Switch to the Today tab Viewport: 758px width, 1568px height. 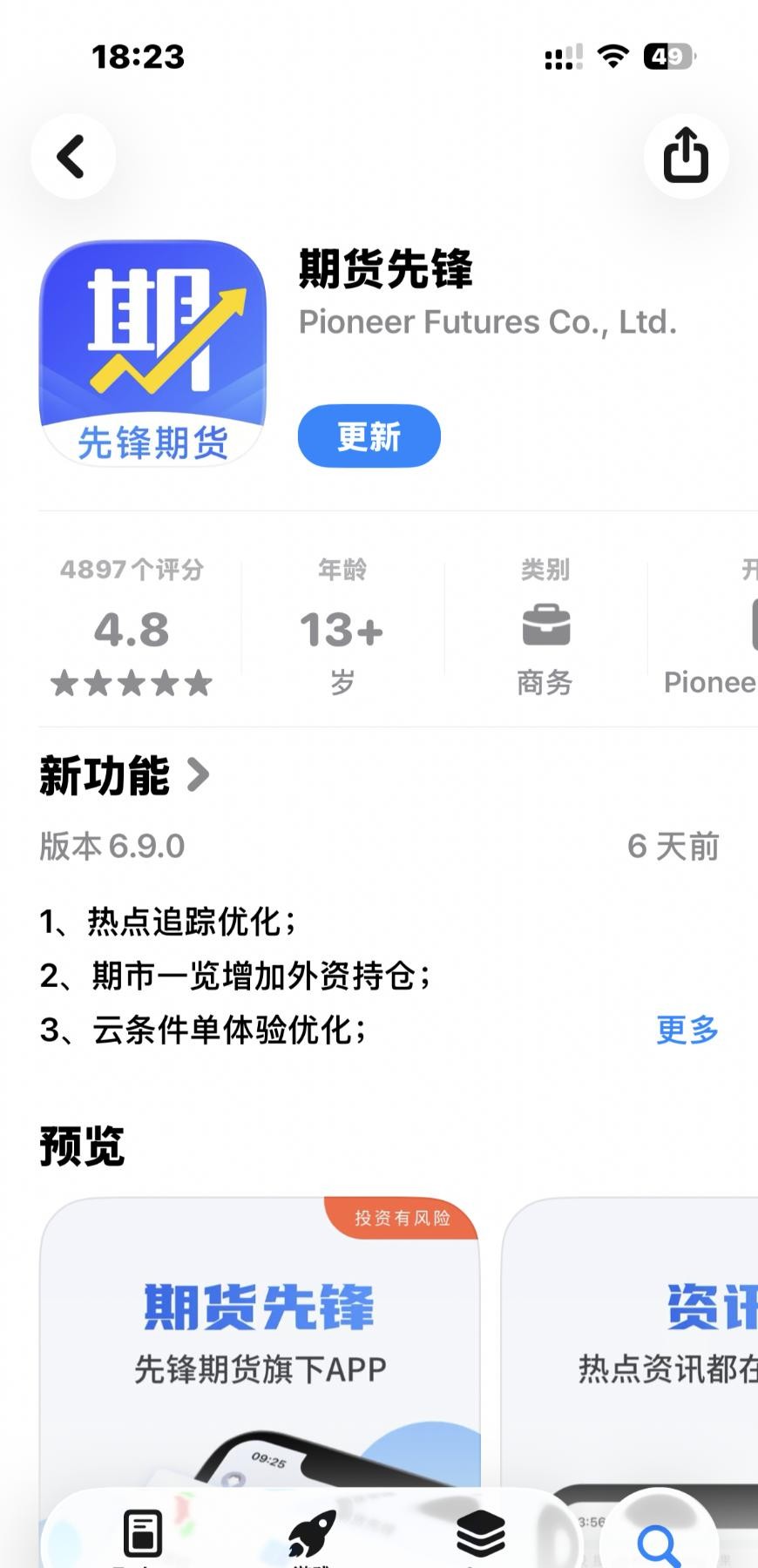click(x=143, y=1534)
